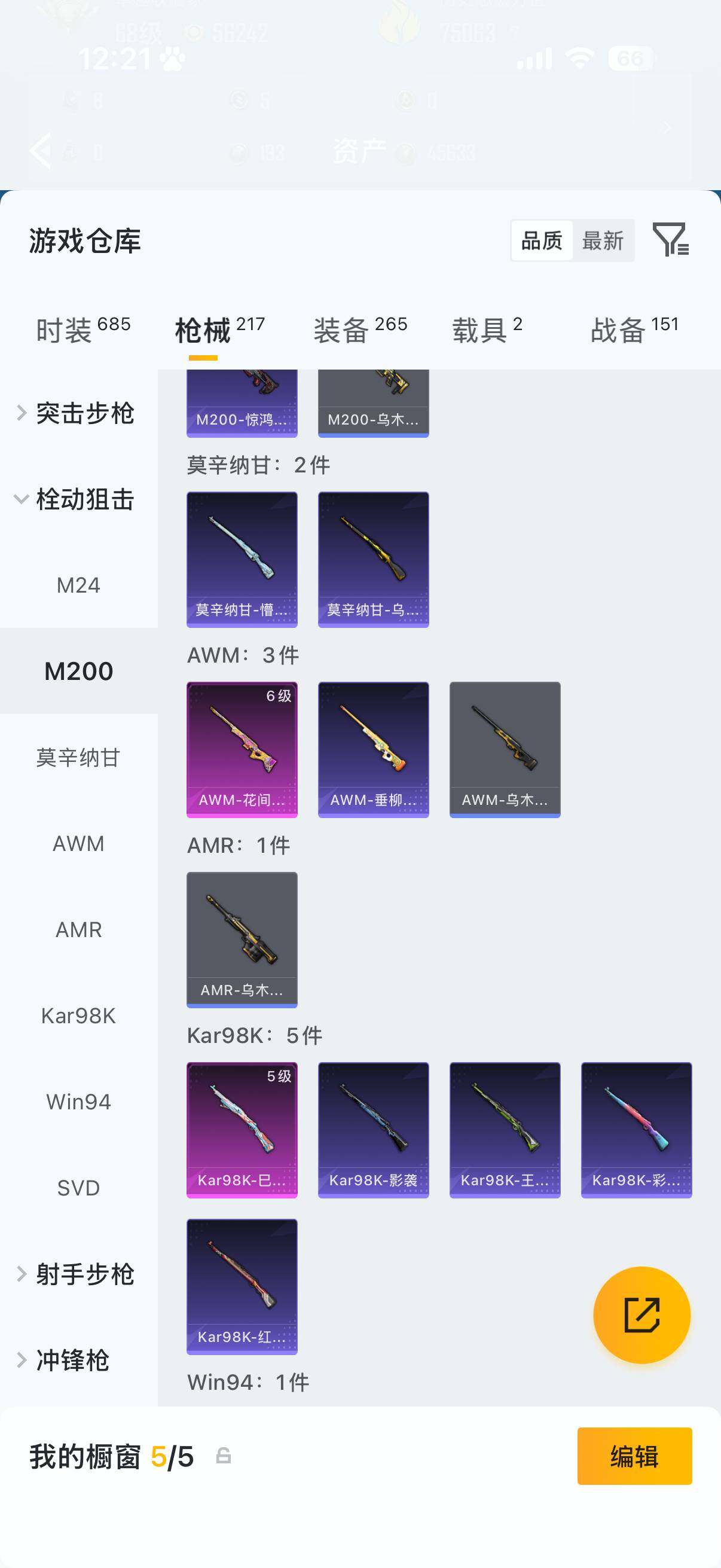Tap the battery indicator showing 66
The width and height of the screenshot is (721, 1568).
[631, 58]
